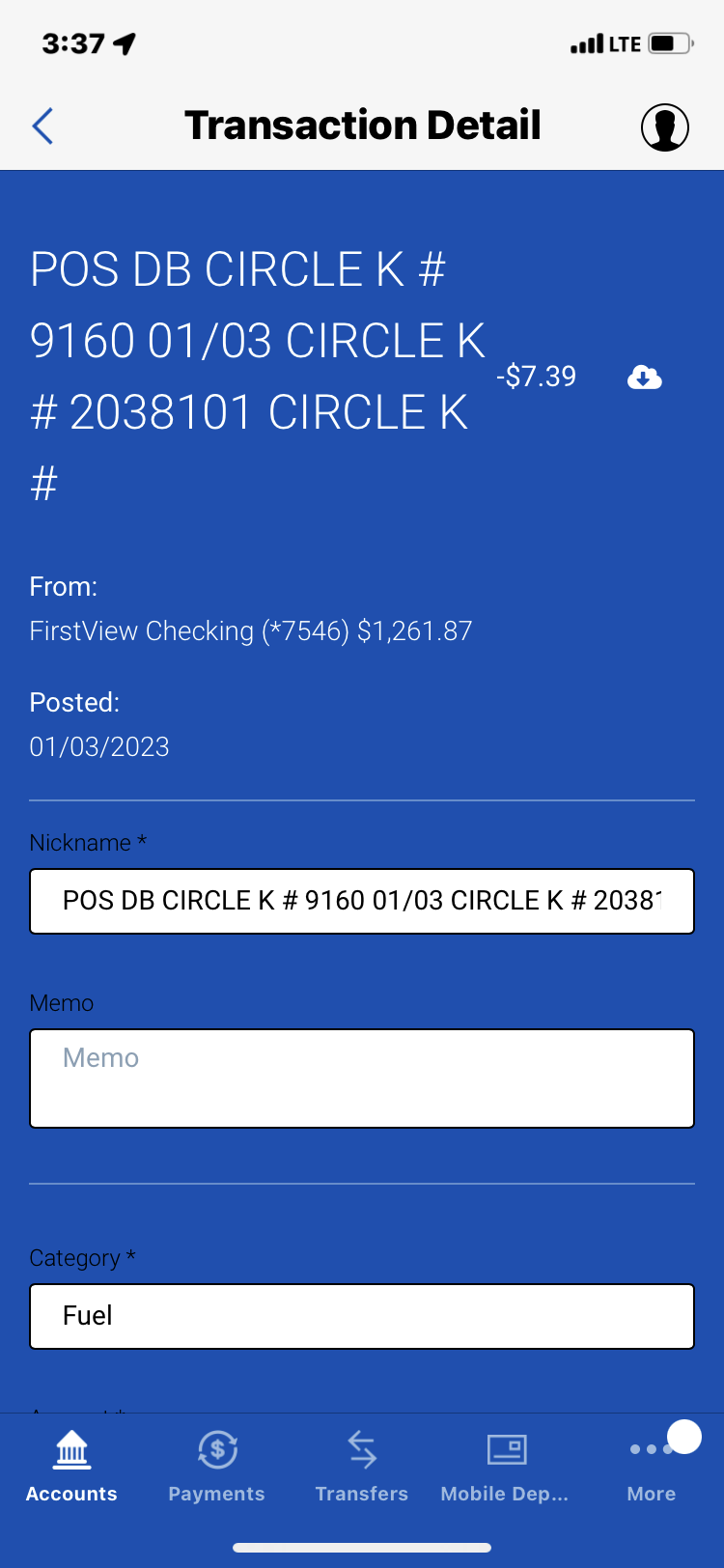Select the -$7.39 transaction amount
The image size is (724, 1568).
536,378
